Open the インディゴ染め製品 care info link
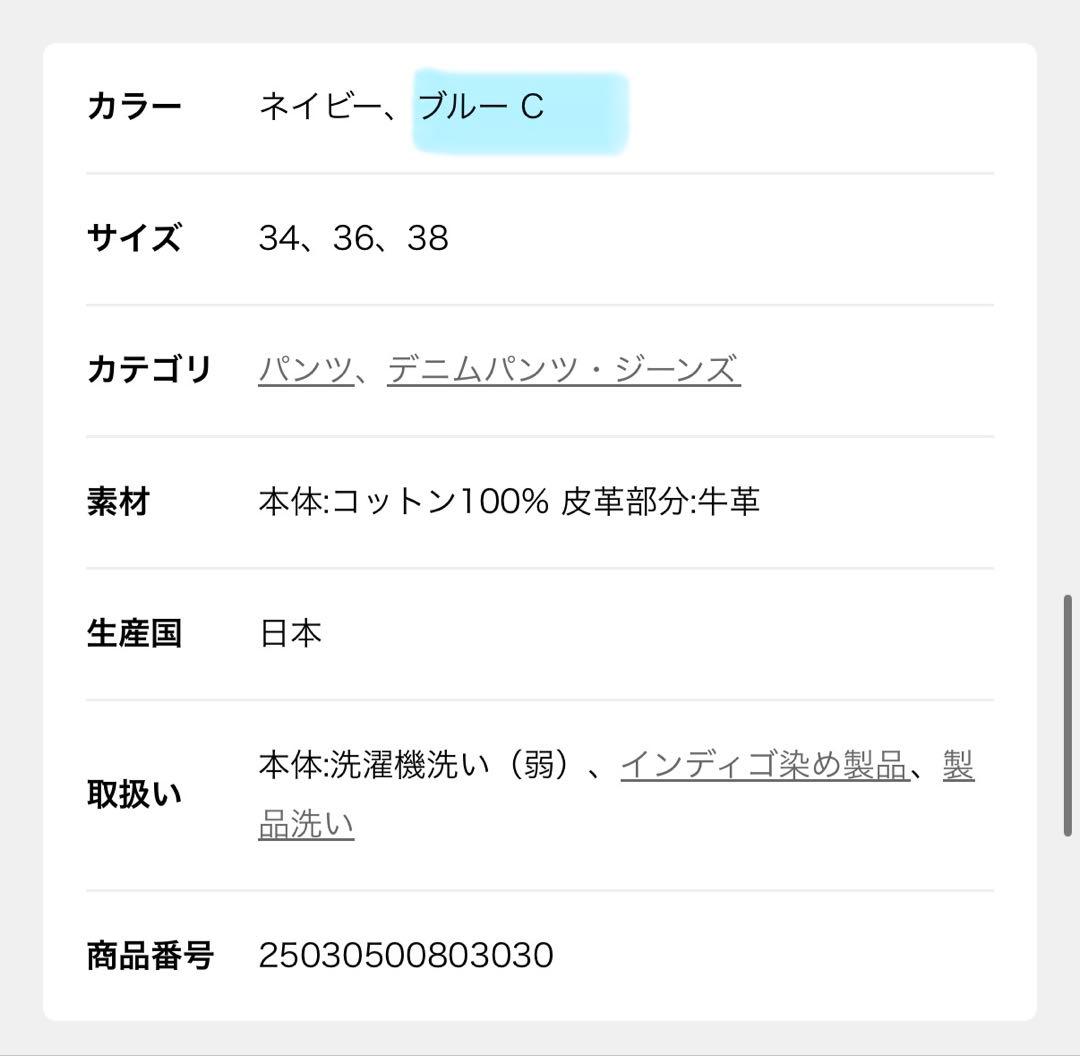Screen dimensions: 1080x1056 (763, 766)
